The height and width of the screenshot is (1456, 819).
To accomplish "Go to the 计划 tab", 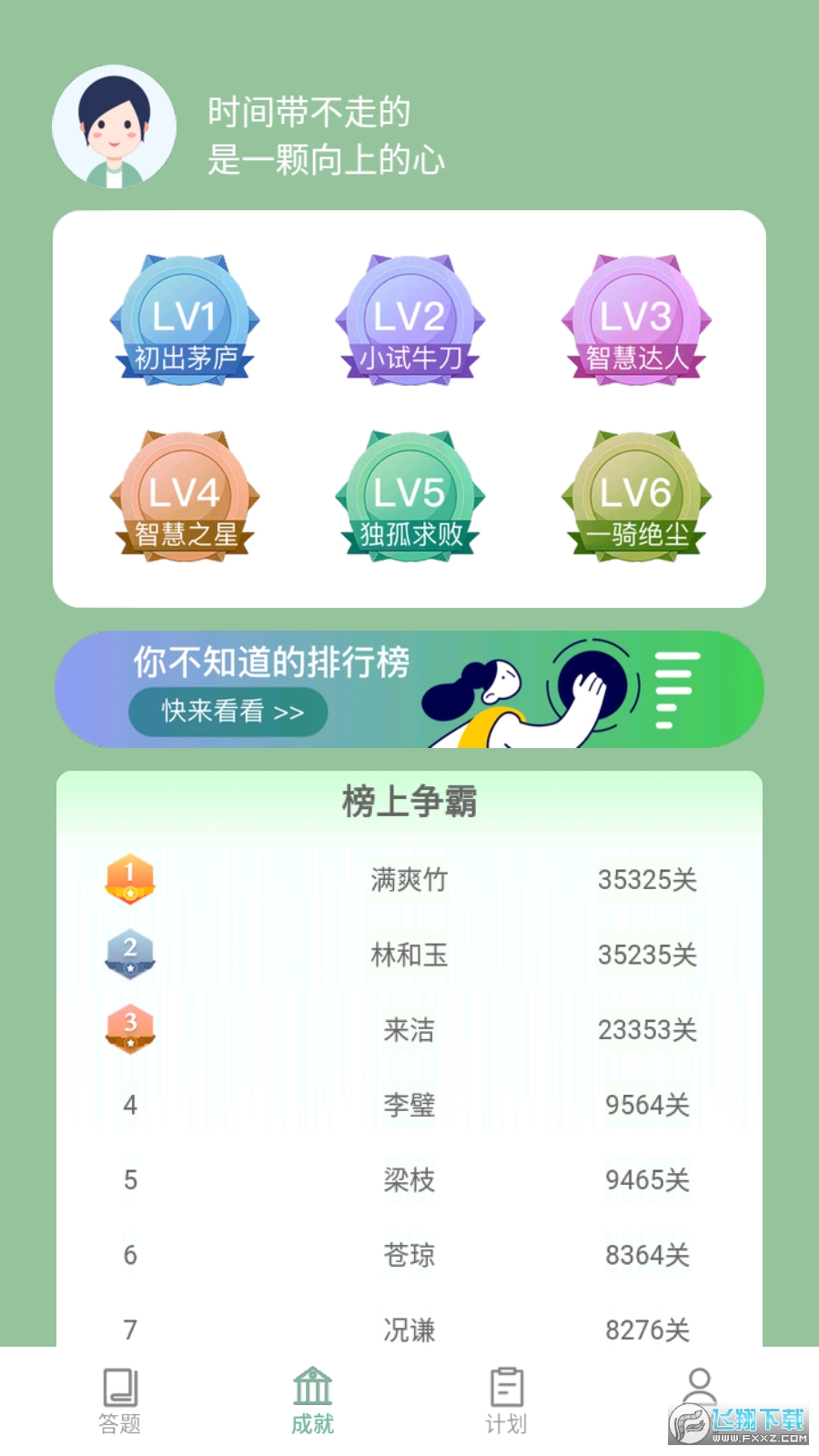I will pyautogui.click(x=506, y=1400).
